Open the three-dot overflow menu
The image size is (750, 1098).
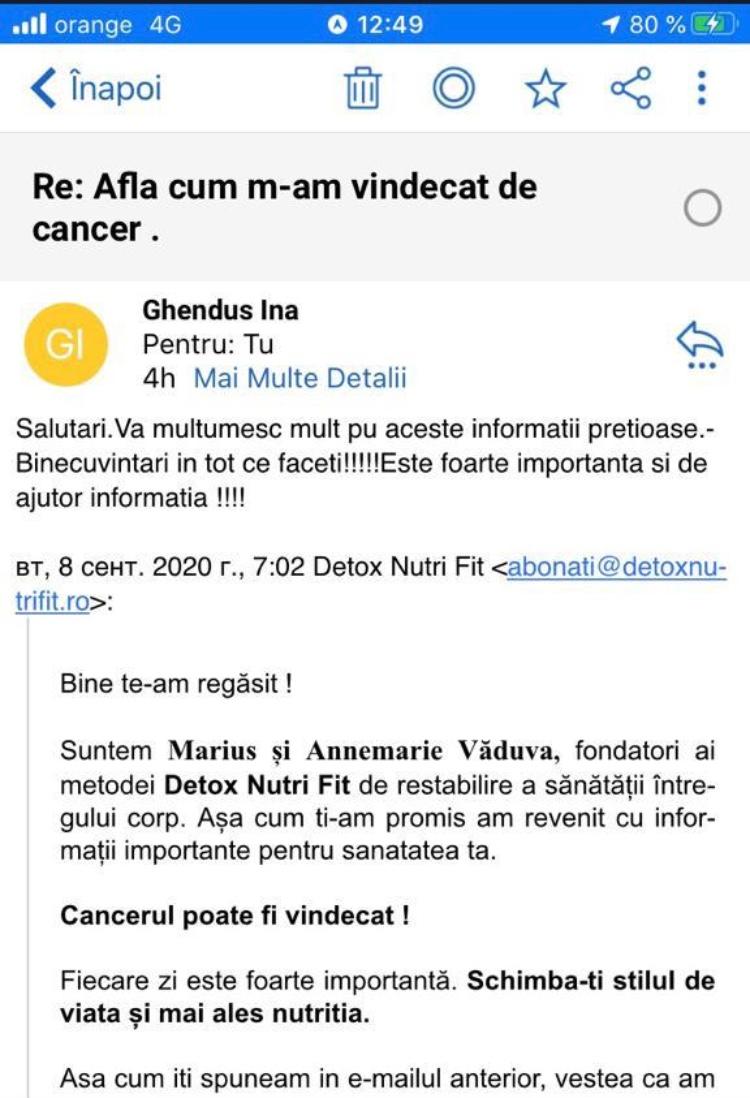[x=702, y=89]
